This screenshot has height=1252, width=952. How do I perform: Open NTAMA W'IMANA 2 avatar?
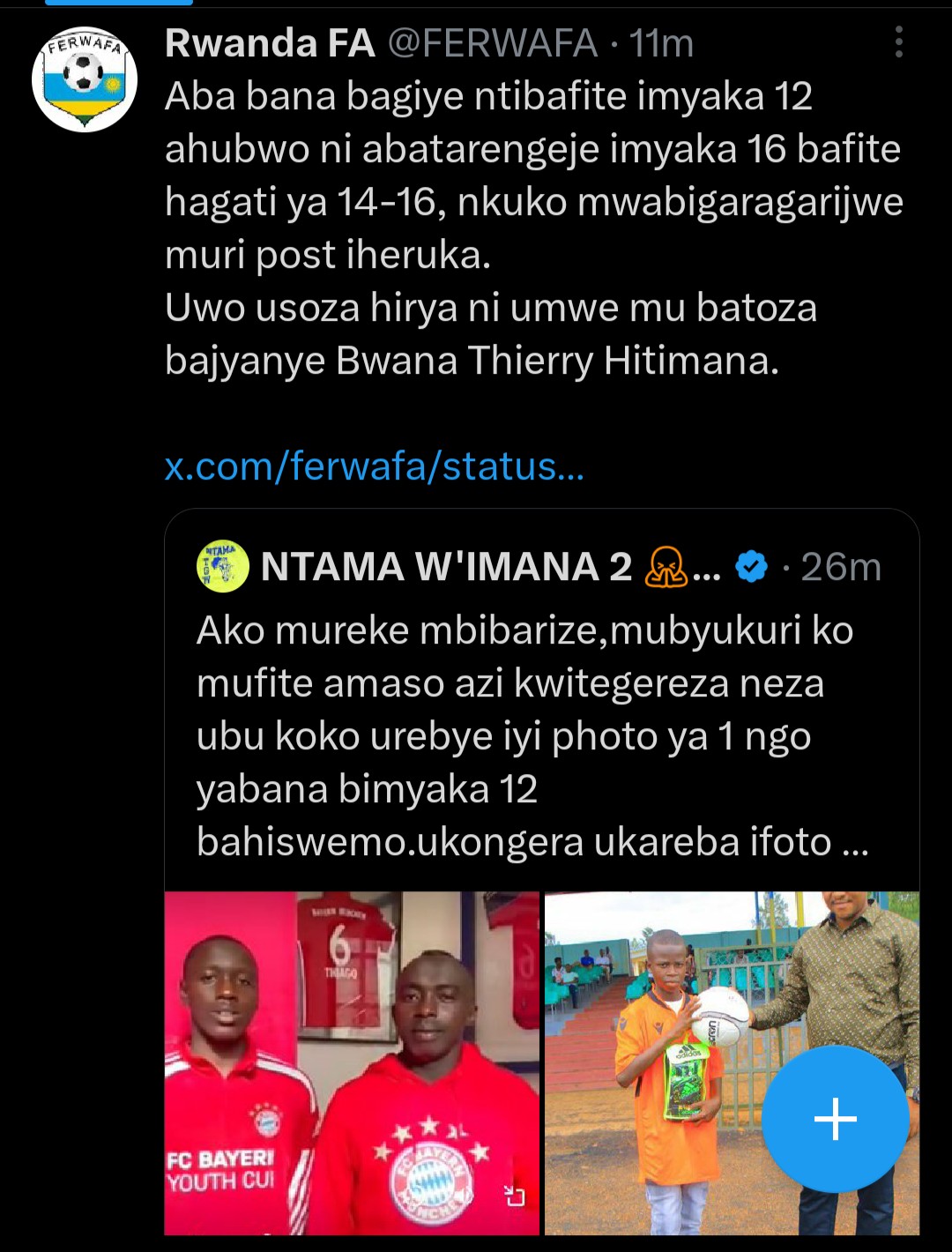(222, 566)
